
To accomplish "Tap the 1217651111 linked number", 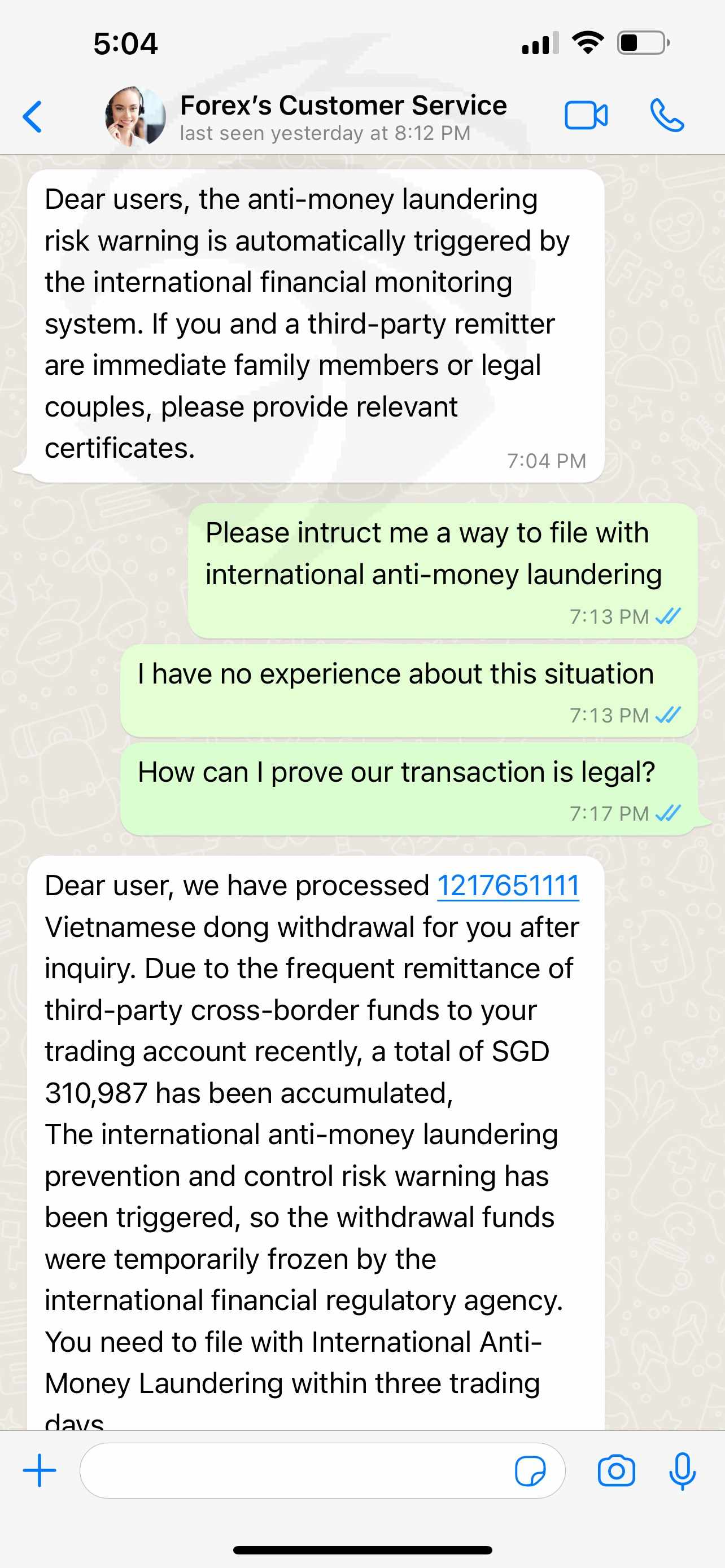I will [x=508, y=886].
